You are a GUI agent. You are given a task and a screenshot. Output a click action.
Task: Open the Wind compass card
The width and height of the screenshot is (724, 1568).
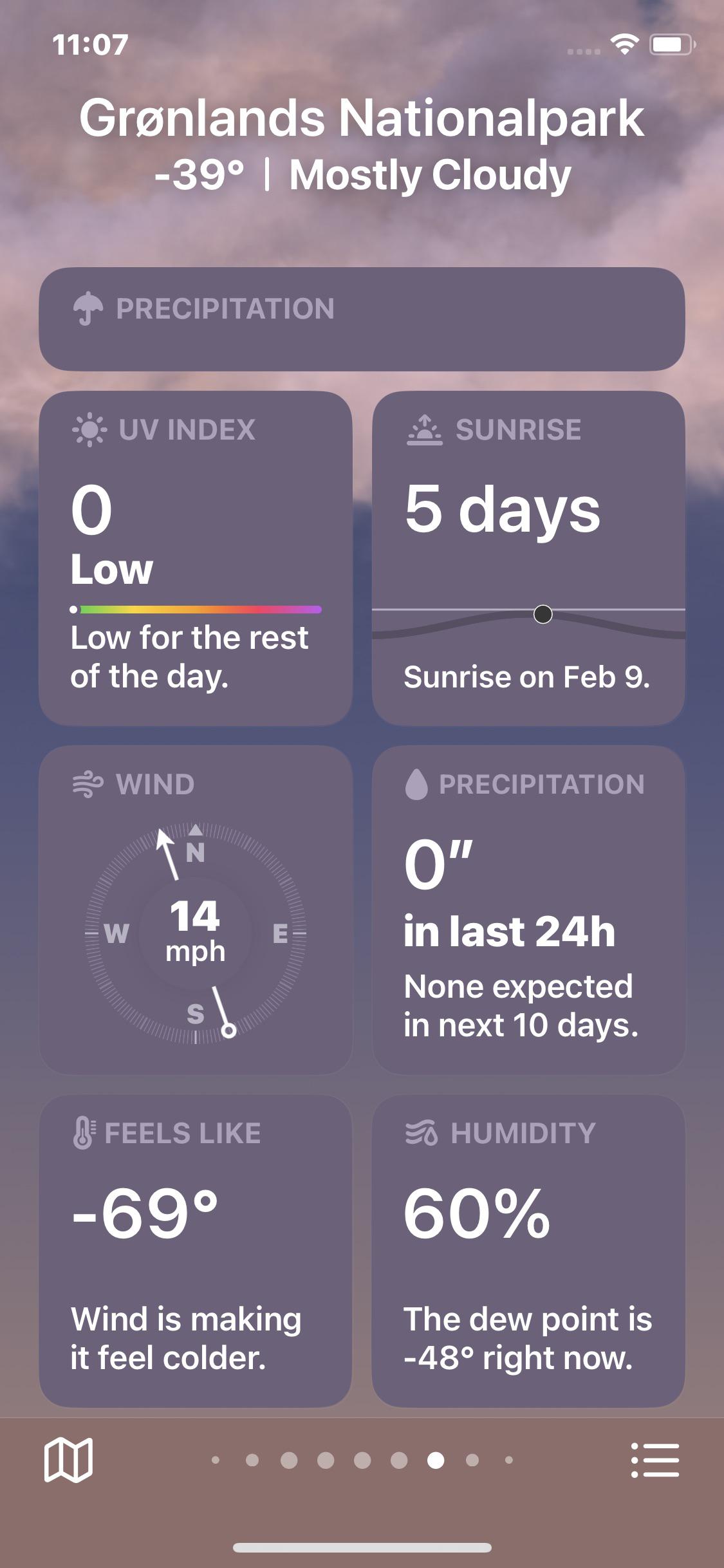pos(196,910)
